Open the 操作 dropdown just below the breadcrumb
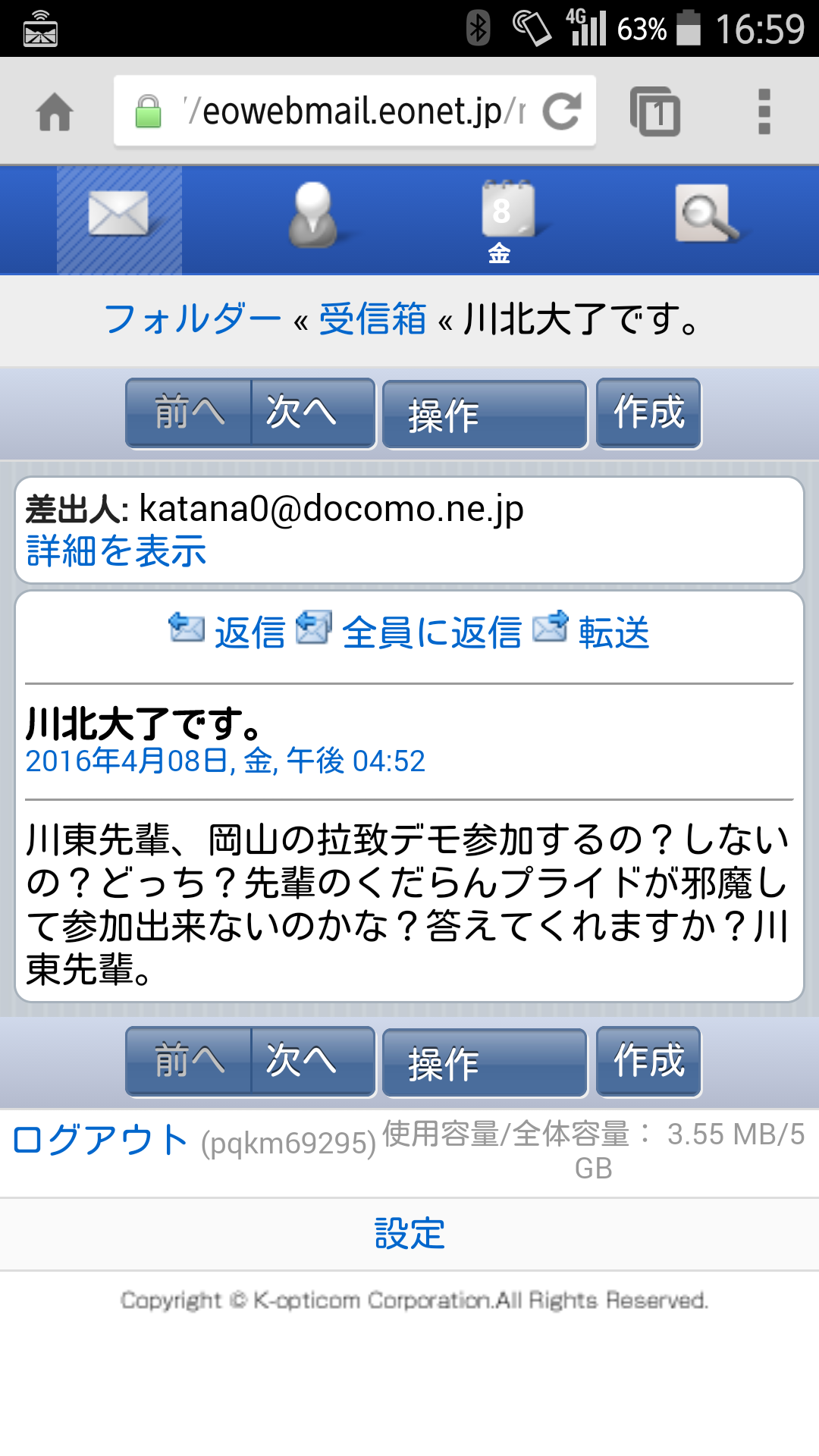The image size is (819, 1456). [x=485, y=415]
